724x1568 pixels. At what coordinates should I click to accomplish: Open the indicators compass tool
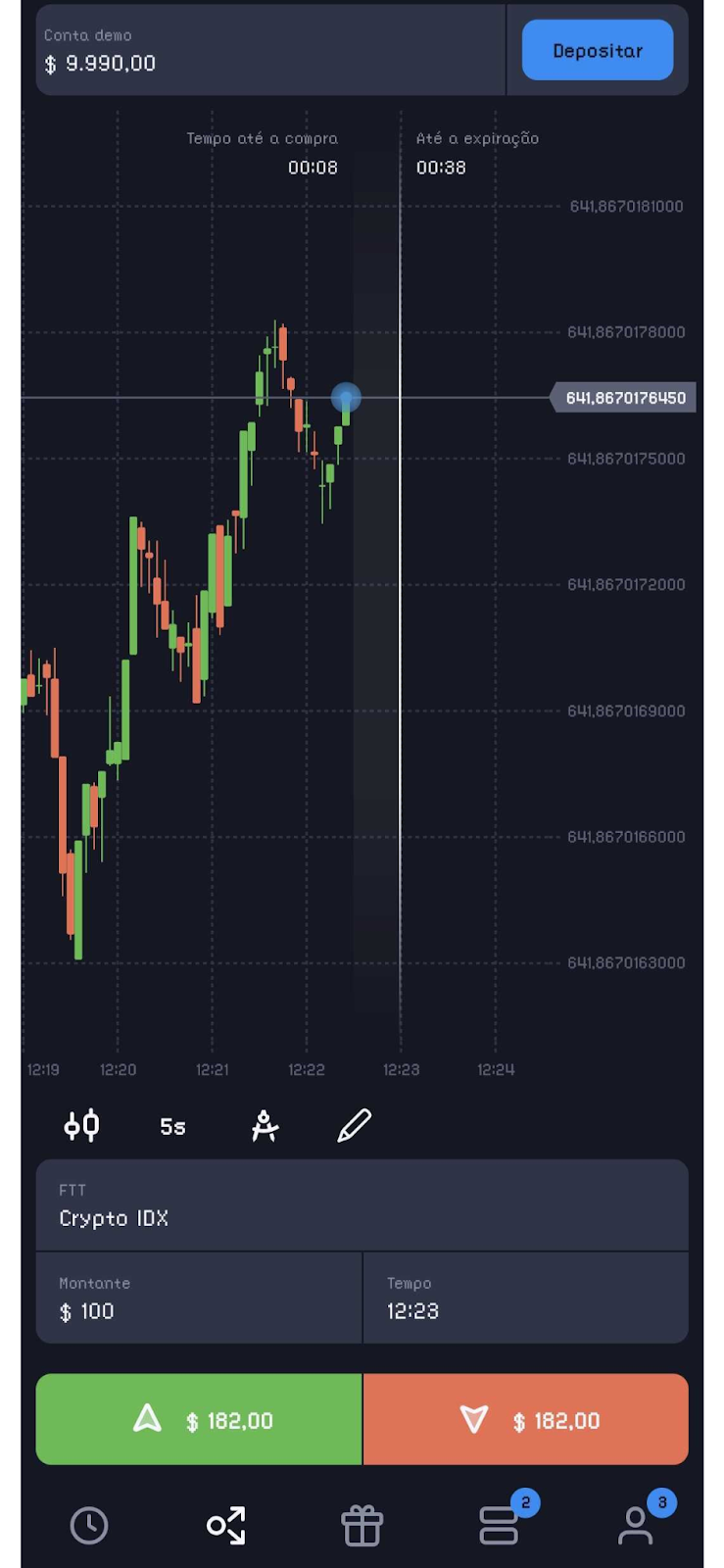pos(265,1126)
